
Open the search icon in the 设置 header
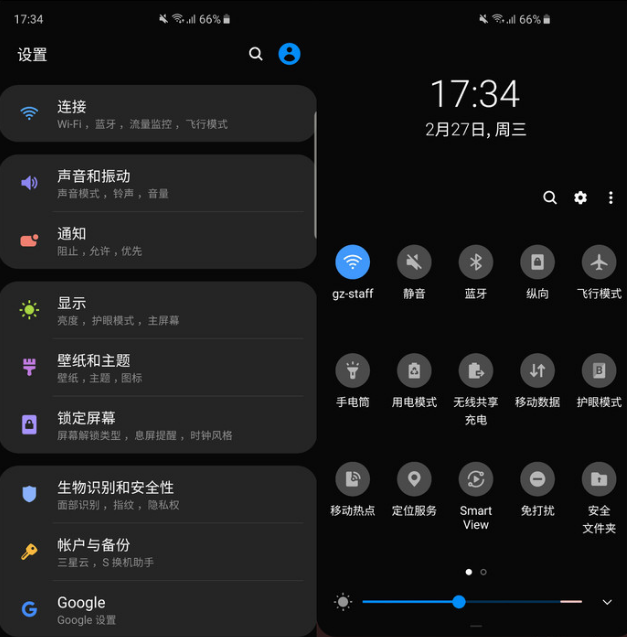pyautogui.click(x=256, y=54)
